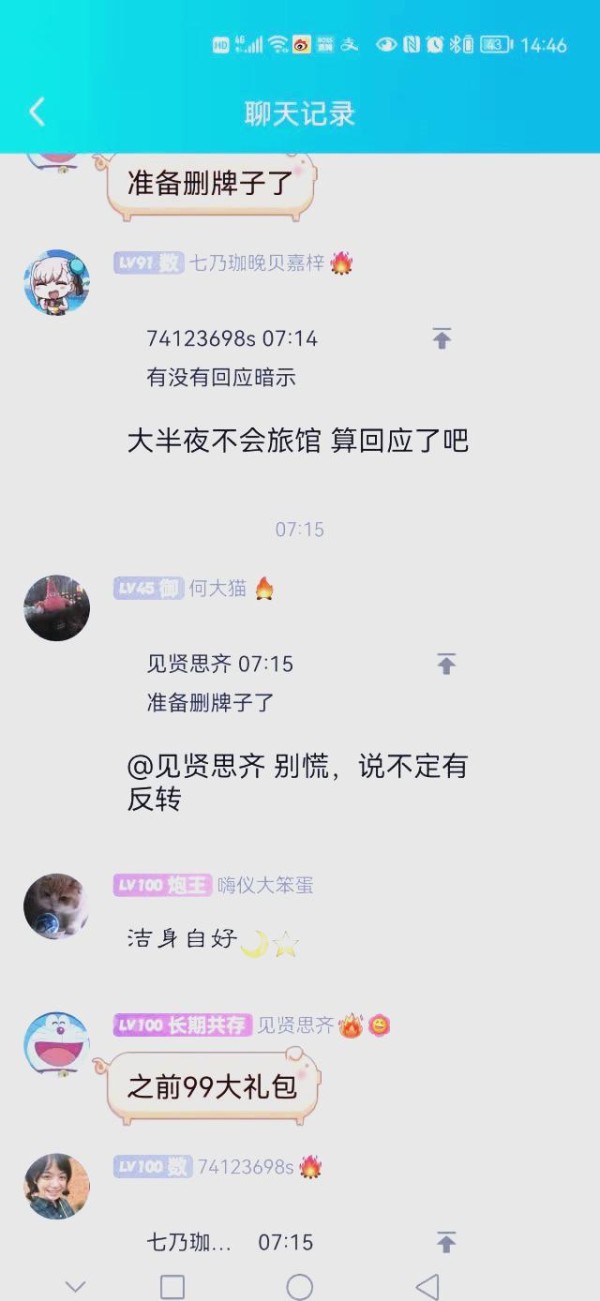View 嗨仪大笨蛋's avatar profile
This screenshot has width=600, height=1301.
(57, 906)
